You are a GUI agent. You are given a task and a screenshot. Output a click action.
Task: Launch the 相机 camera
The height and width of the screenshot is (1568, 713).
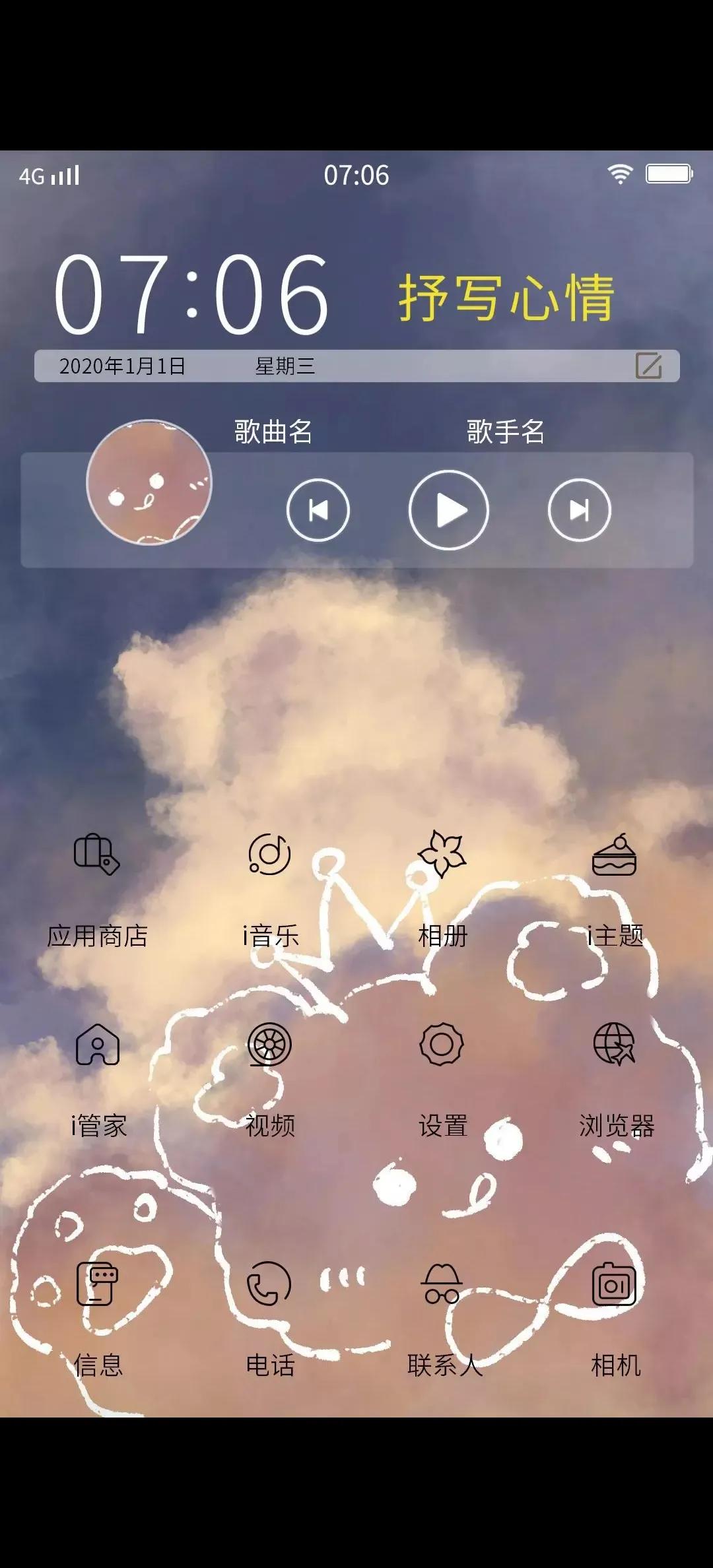pos(614,1282)
